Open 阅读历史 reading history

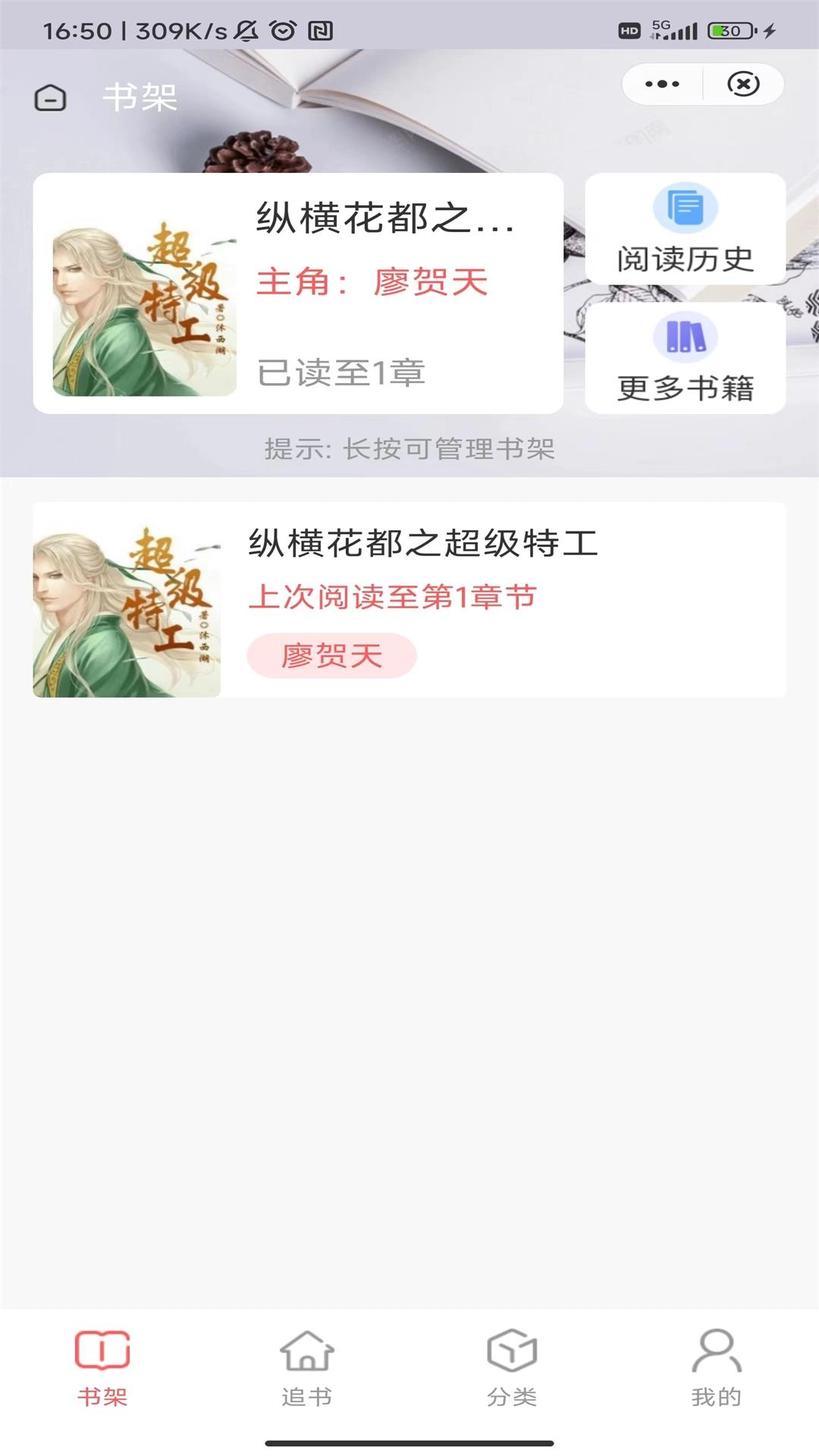point(685,230)
